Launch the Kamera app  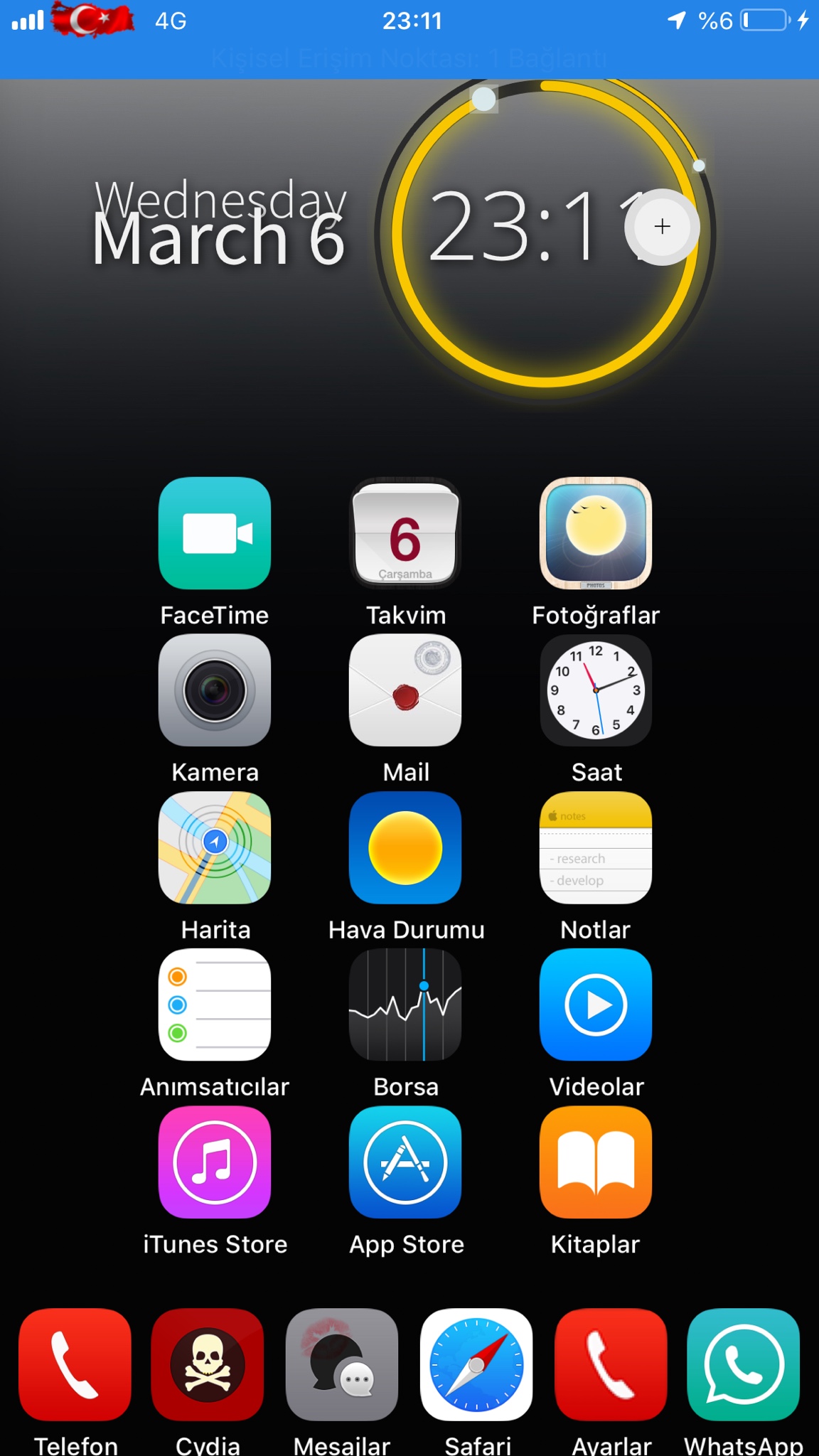tap(215, 690)
